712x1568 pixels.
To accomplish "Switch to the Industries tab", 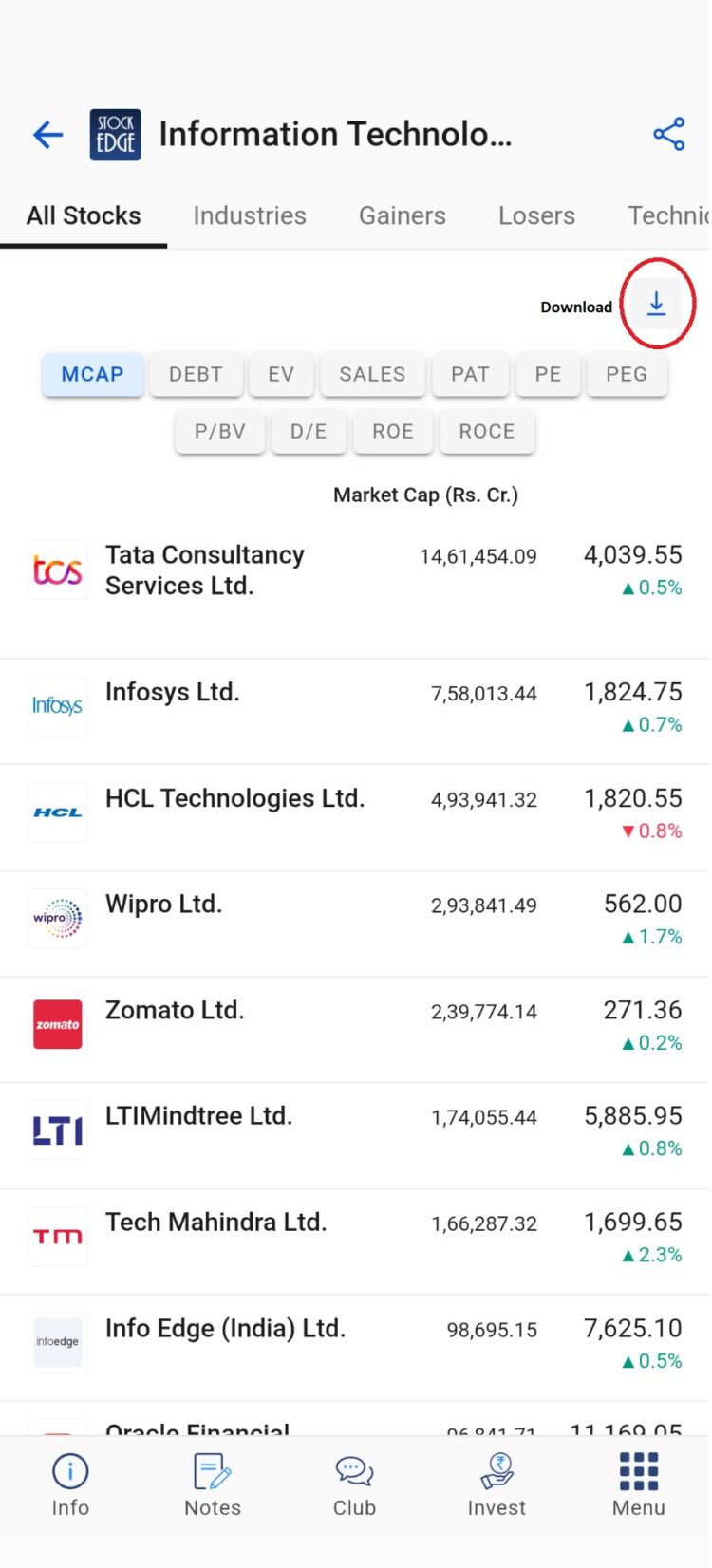I will pos(250,215).
